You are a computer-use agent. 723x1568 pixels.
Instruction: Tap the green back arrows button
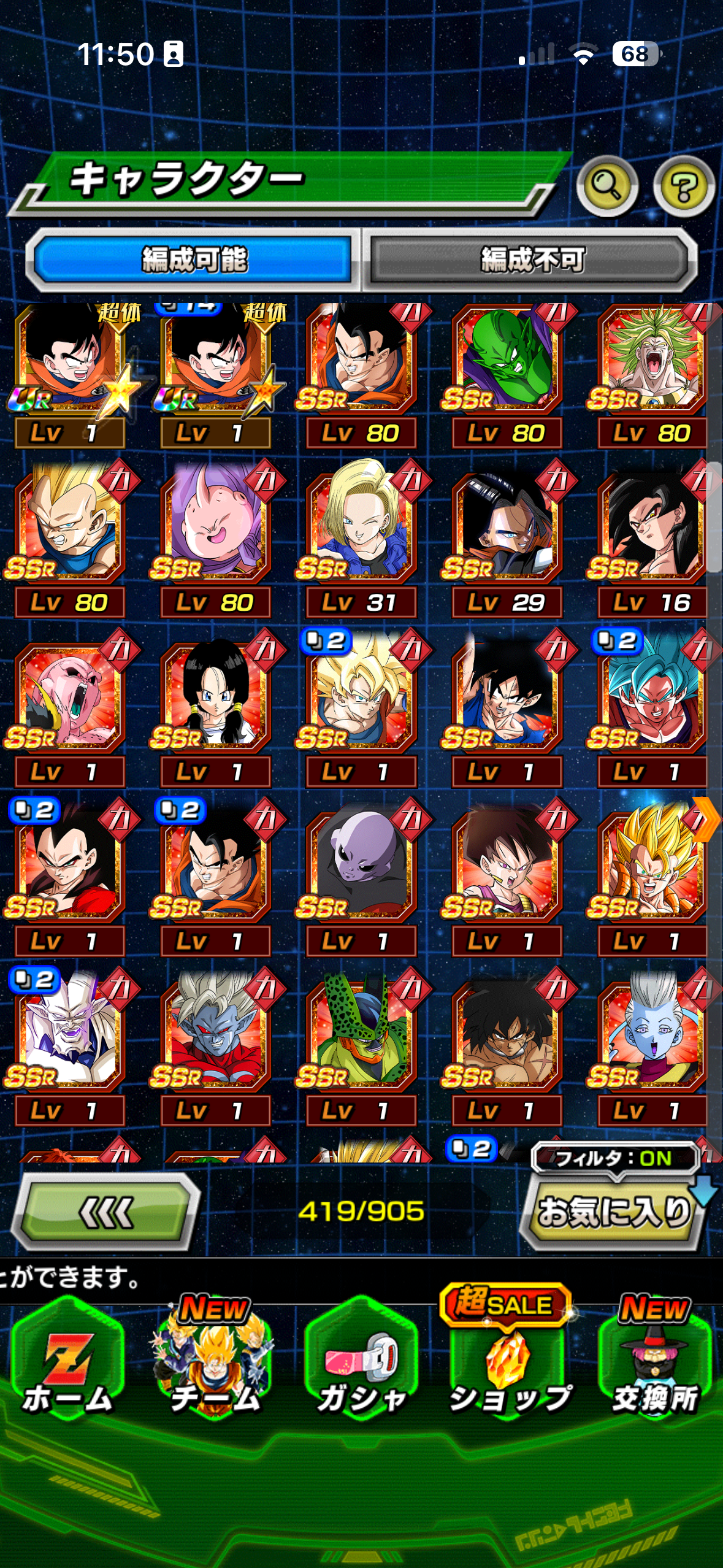[x=107, y=1212]
